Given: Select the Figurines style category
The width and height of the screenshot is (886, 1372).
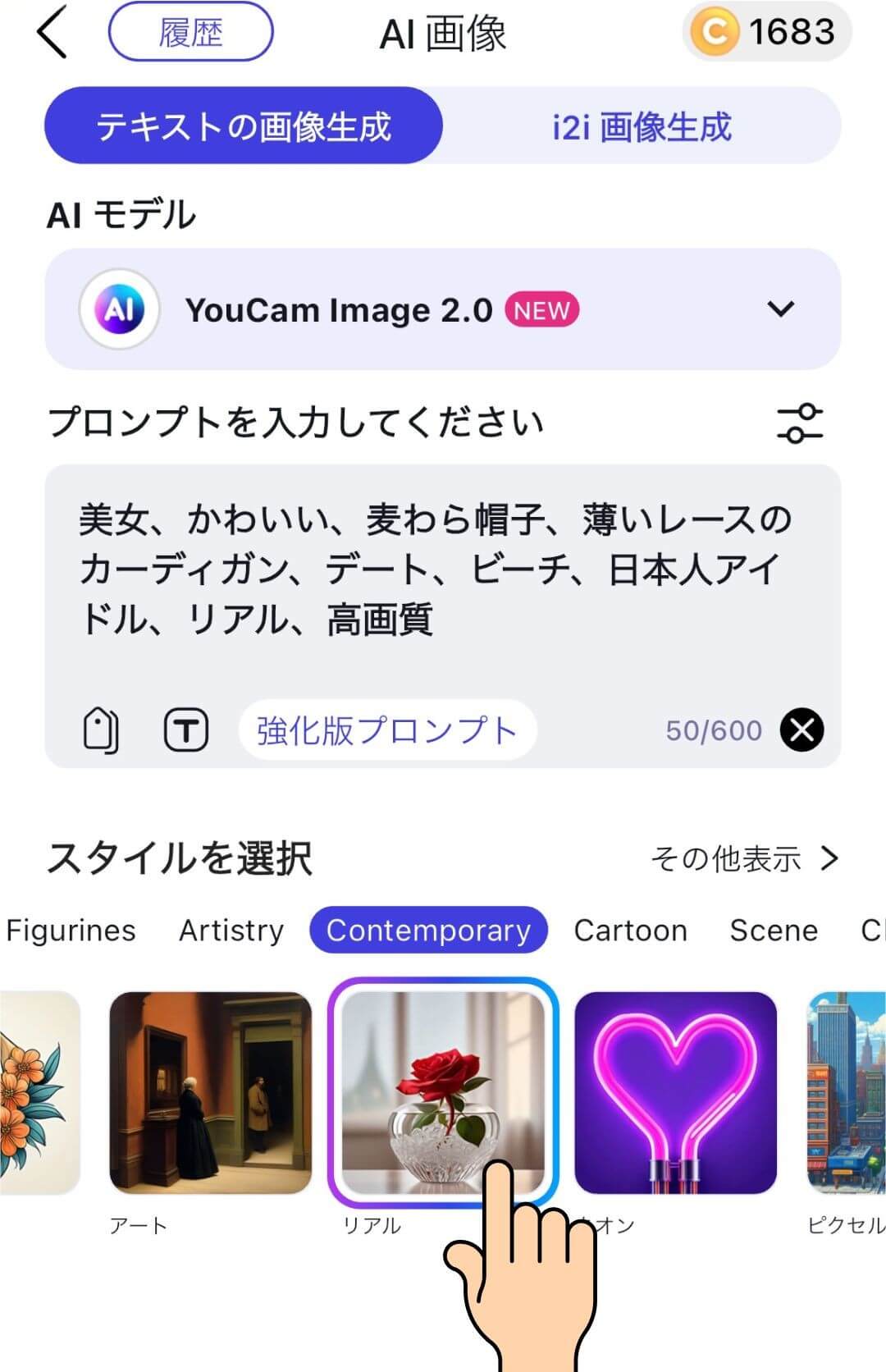Looking at the screenshot, I should [x=71, y=931].
